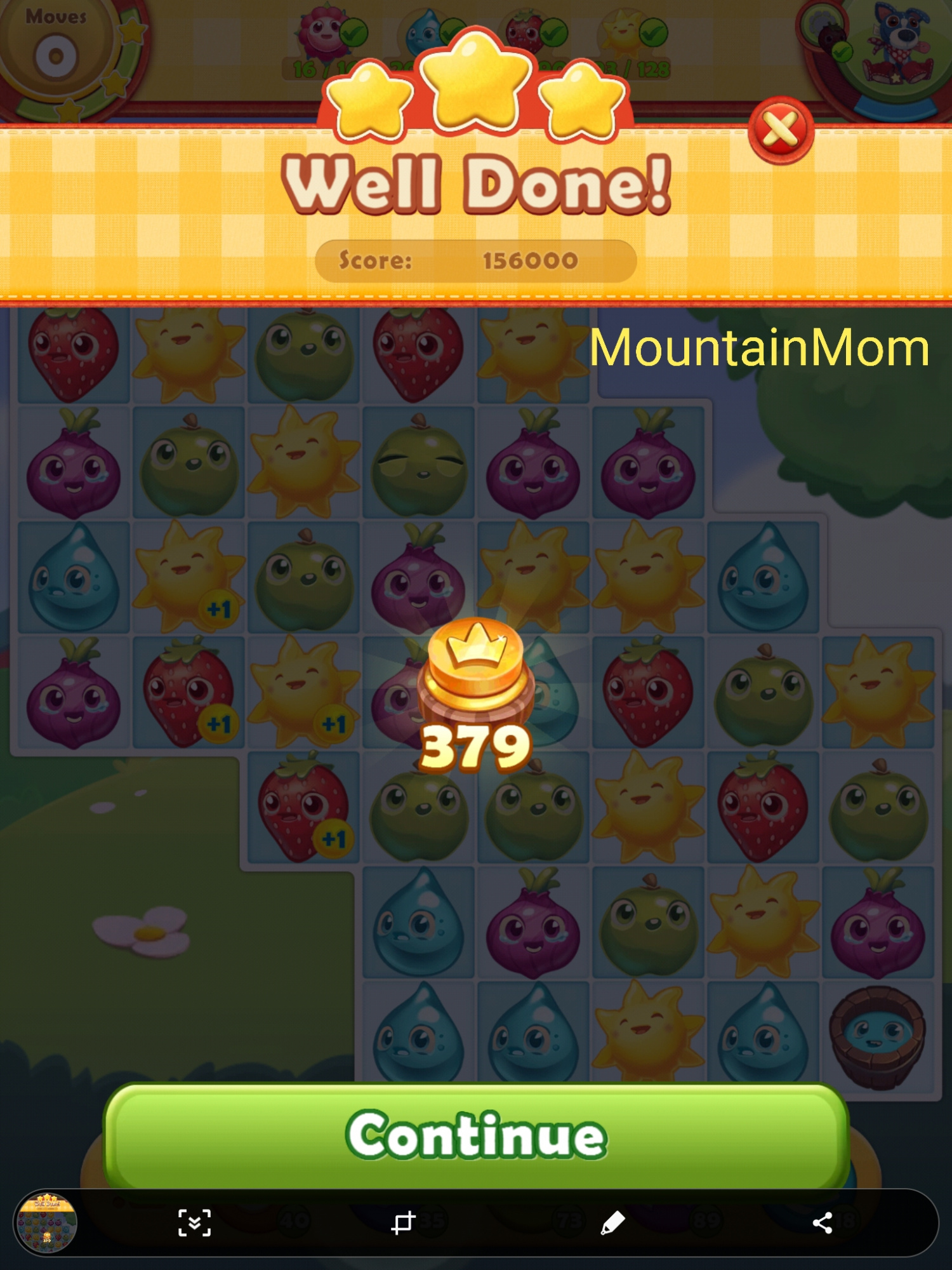Crop the captured screenshot
The width and height of the screenshot is (952, 1270).
point(403,1222)
